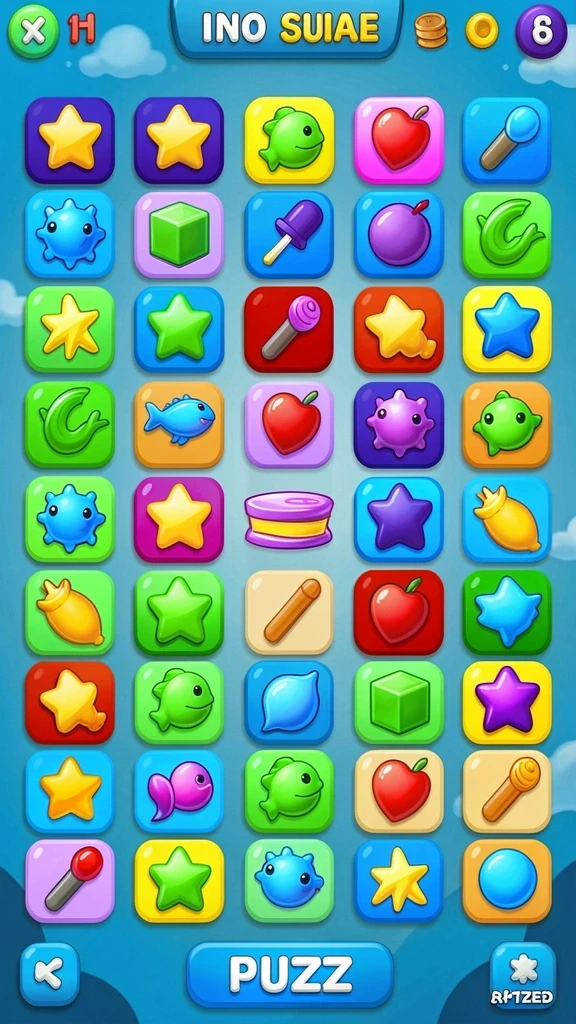Open the star booster button at the bottom right
Viewport: 576px width, 1024px height.
523,976
